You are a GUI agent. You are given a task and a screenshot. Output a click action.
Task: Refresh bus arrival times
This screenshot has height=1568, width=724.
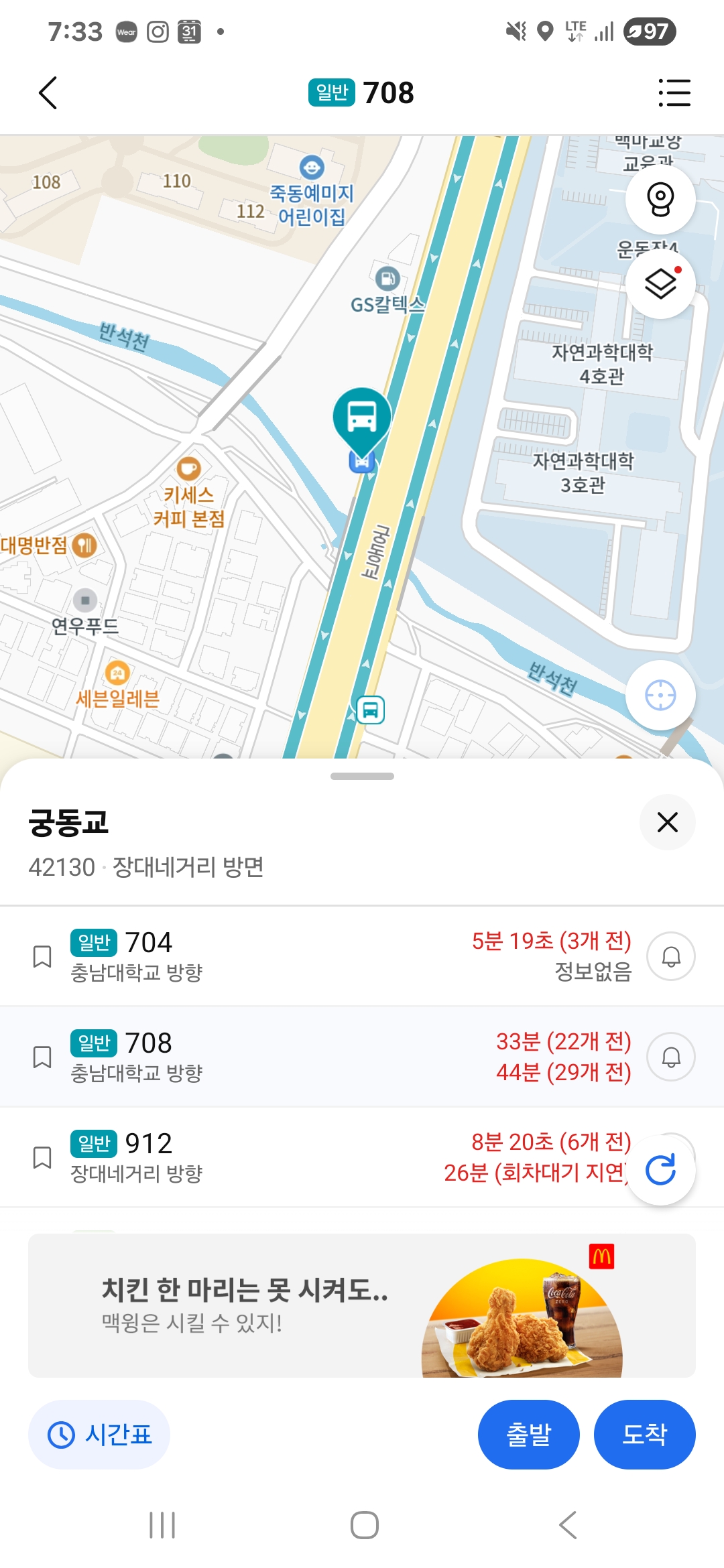click(x=660, y=1170)
